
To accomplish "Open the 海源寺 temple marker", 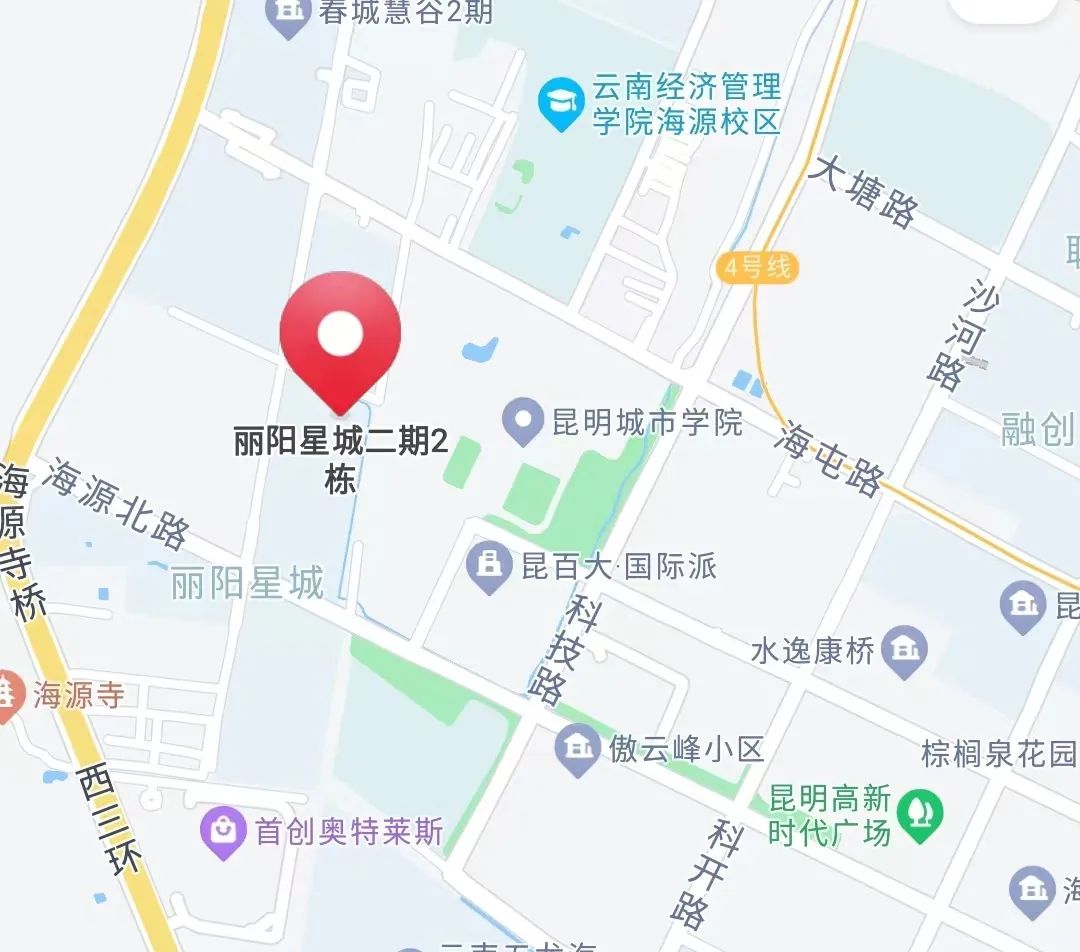I will point(8,694).
